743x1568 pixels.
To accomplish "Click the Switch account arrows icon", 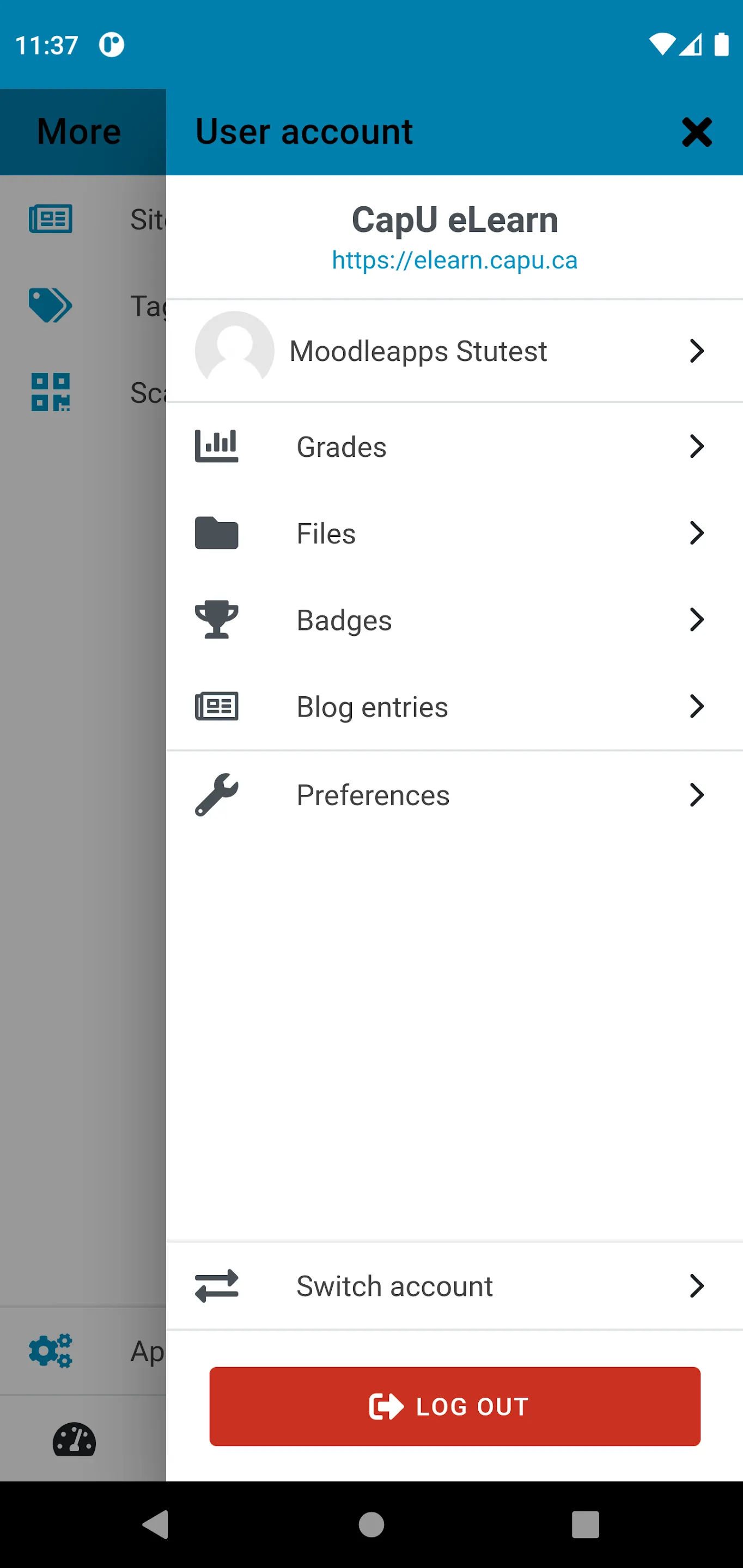I will pyautogui.click(x=217, y=1285).
